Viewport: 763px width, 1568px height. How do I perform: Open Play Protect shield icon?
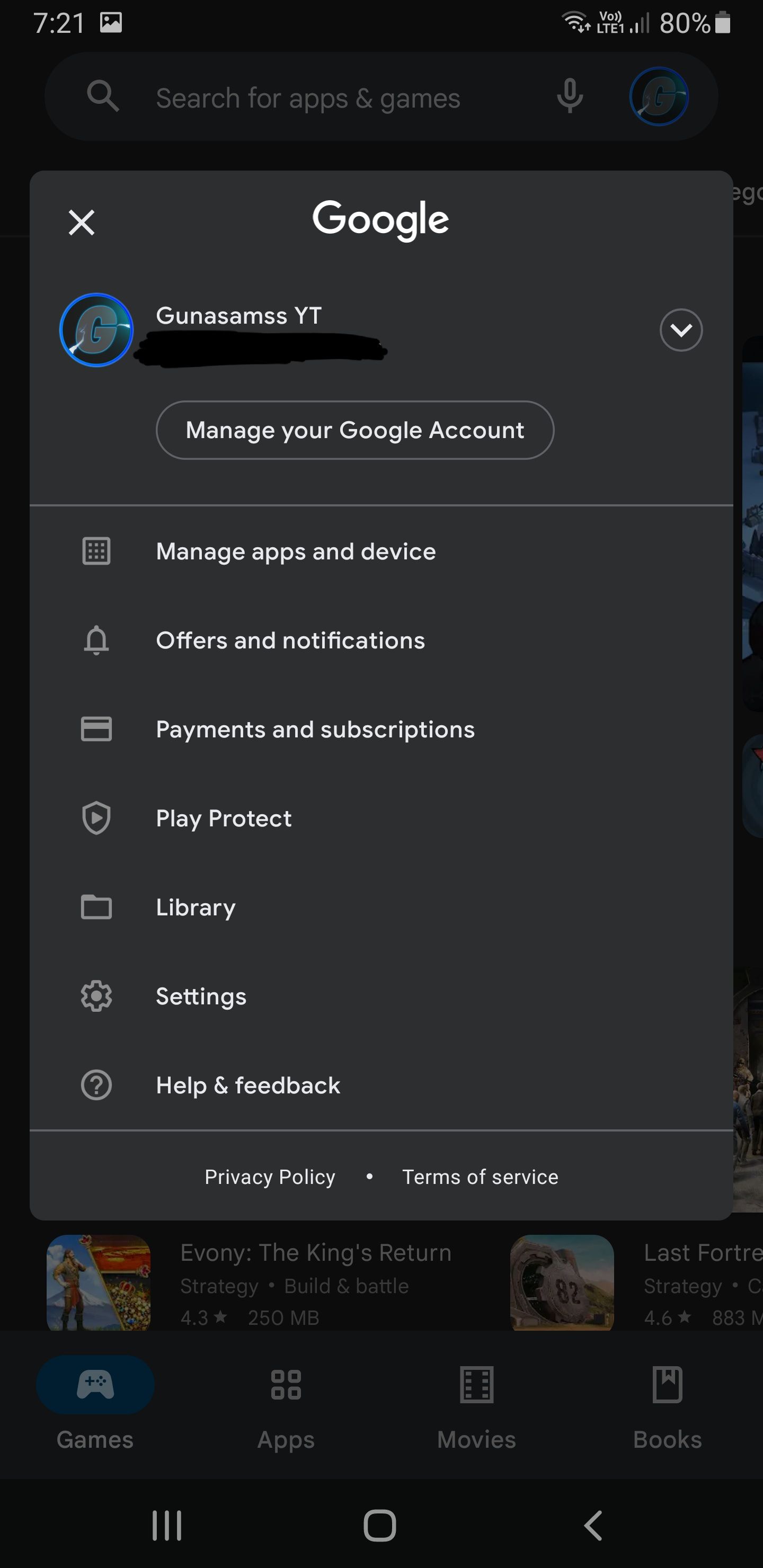(x=96, y=818)
